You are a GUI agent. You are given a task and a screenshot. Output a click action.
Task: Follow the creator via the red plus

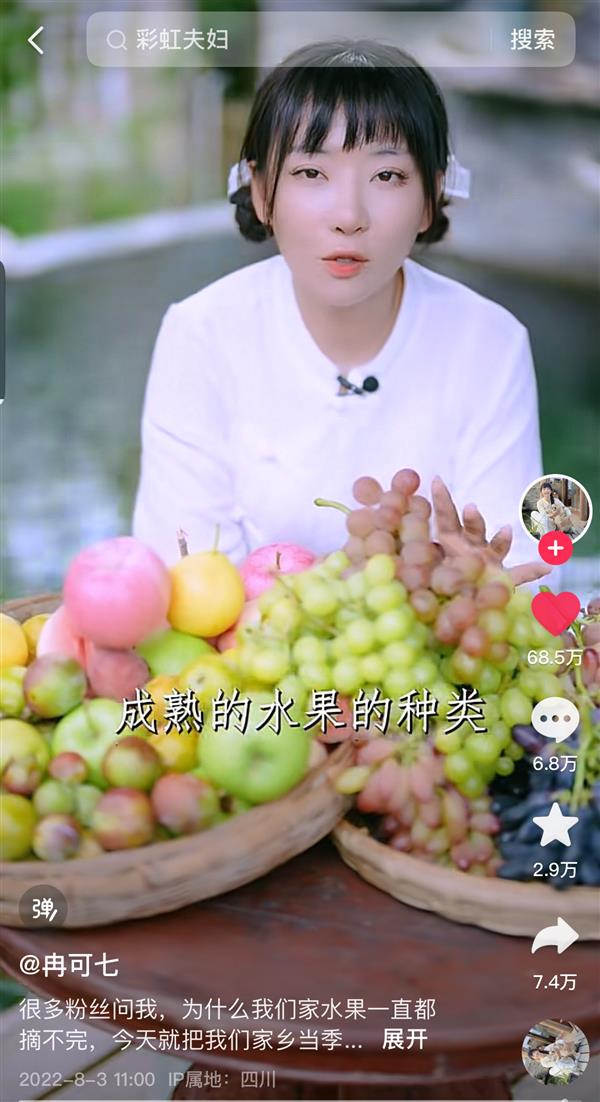point(555,548)
